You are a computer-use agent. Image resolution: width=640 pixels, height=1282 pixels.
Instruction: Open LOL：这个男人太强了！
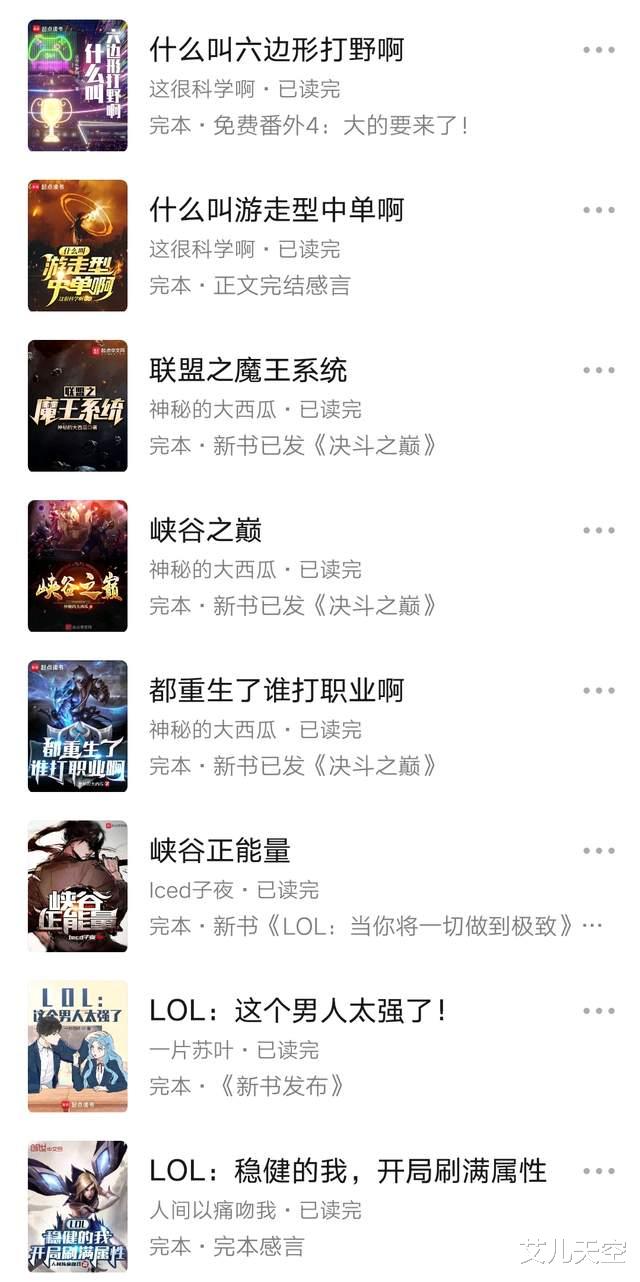click(x=297, y=1011)
